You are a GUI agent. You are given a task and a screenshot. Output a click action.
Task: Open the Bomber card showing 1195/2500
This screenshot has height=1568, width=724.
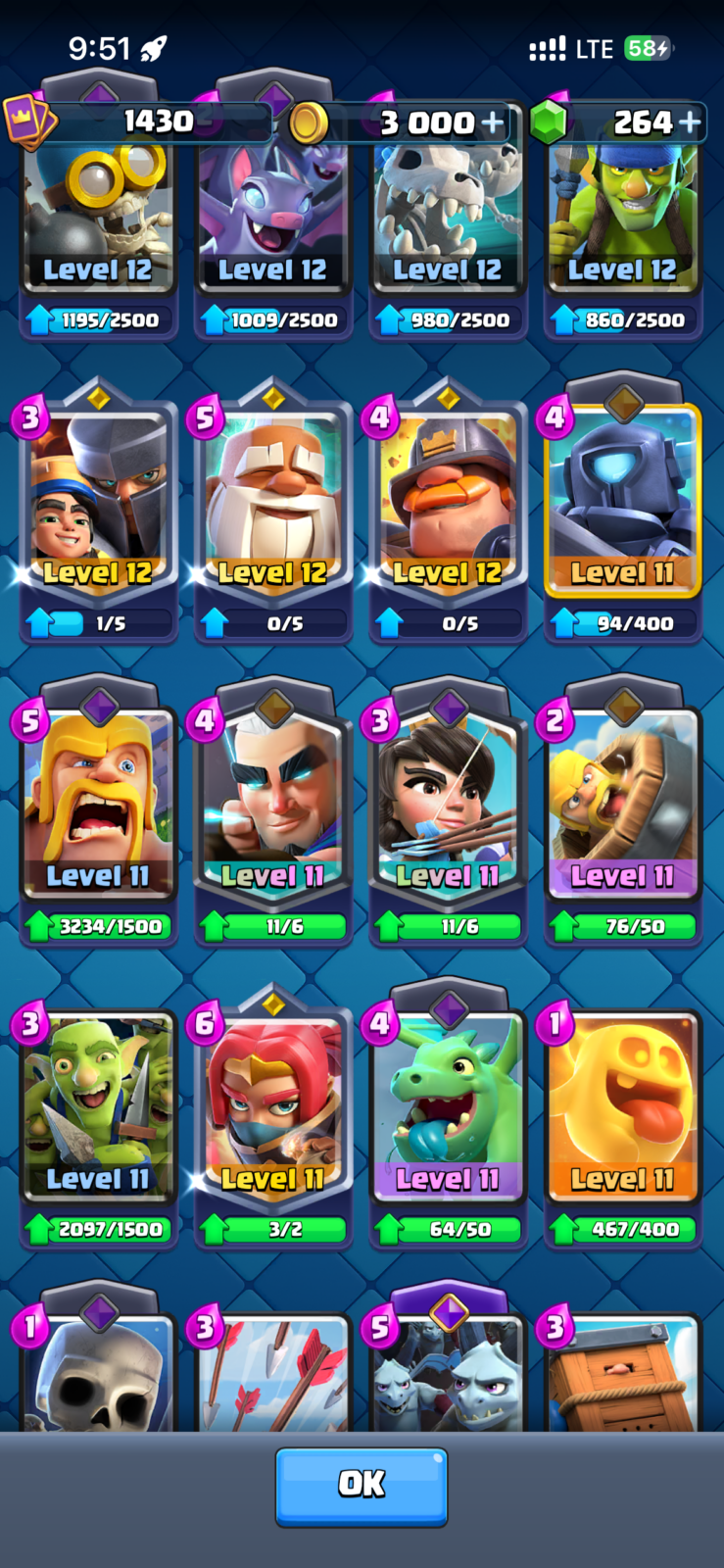(x=98, y=235)
